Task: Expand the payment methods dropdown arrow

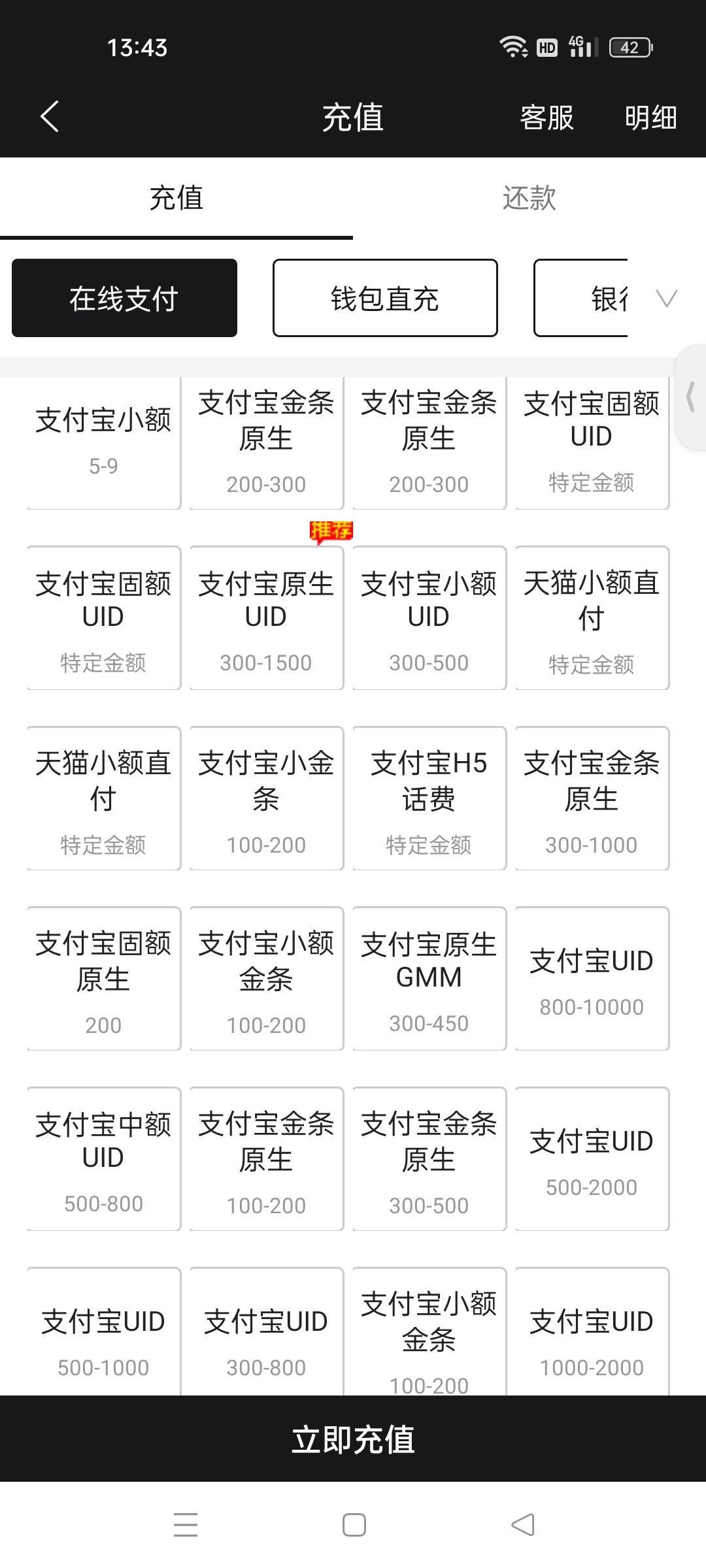Action: coord(667,299)
